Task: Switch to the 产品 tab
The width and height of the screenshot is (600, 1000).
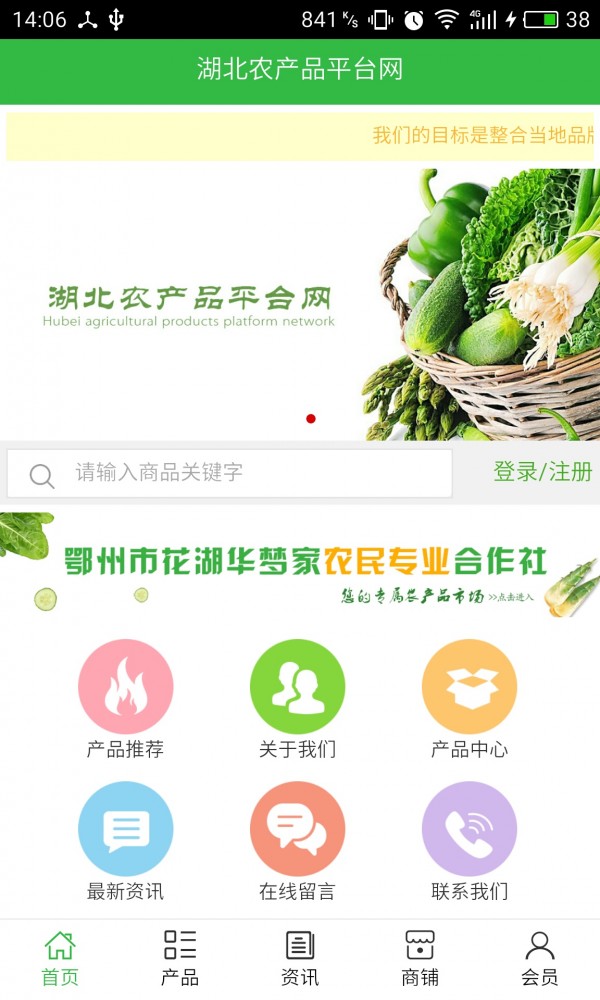Action: 180,958
